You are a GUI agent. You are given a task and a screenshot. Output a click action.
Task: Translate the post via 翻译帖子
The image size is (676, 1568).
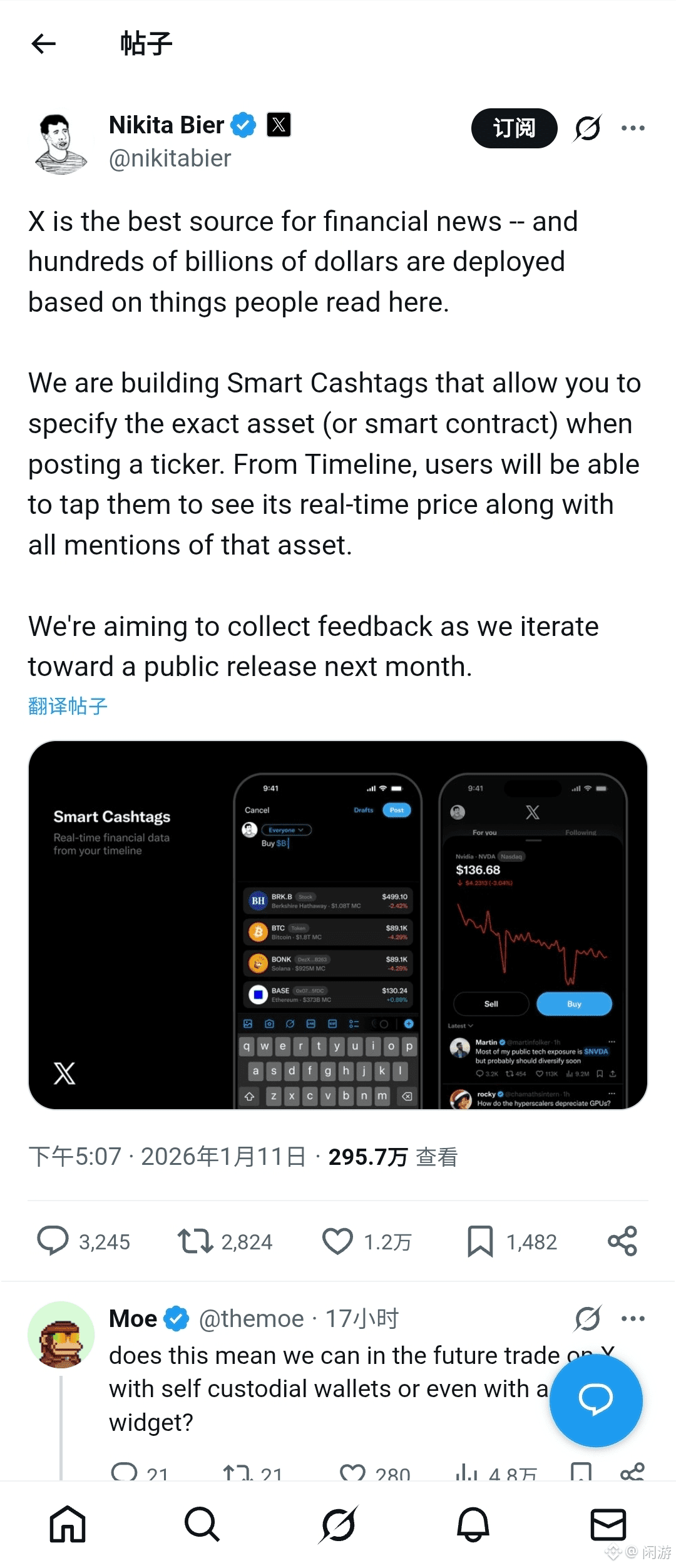click(x=68, y=706)
